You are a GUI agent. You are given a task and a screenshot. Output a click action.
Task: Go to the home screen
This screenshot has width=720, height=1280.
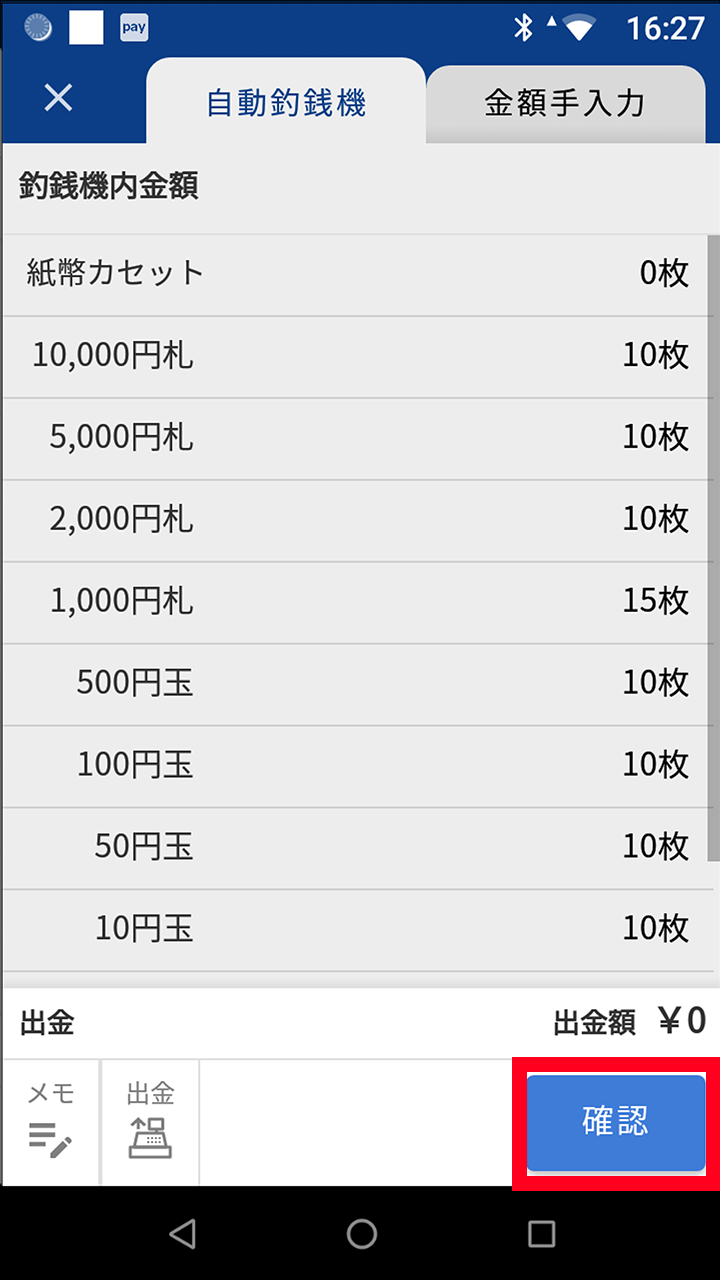tap(361, 1234)
